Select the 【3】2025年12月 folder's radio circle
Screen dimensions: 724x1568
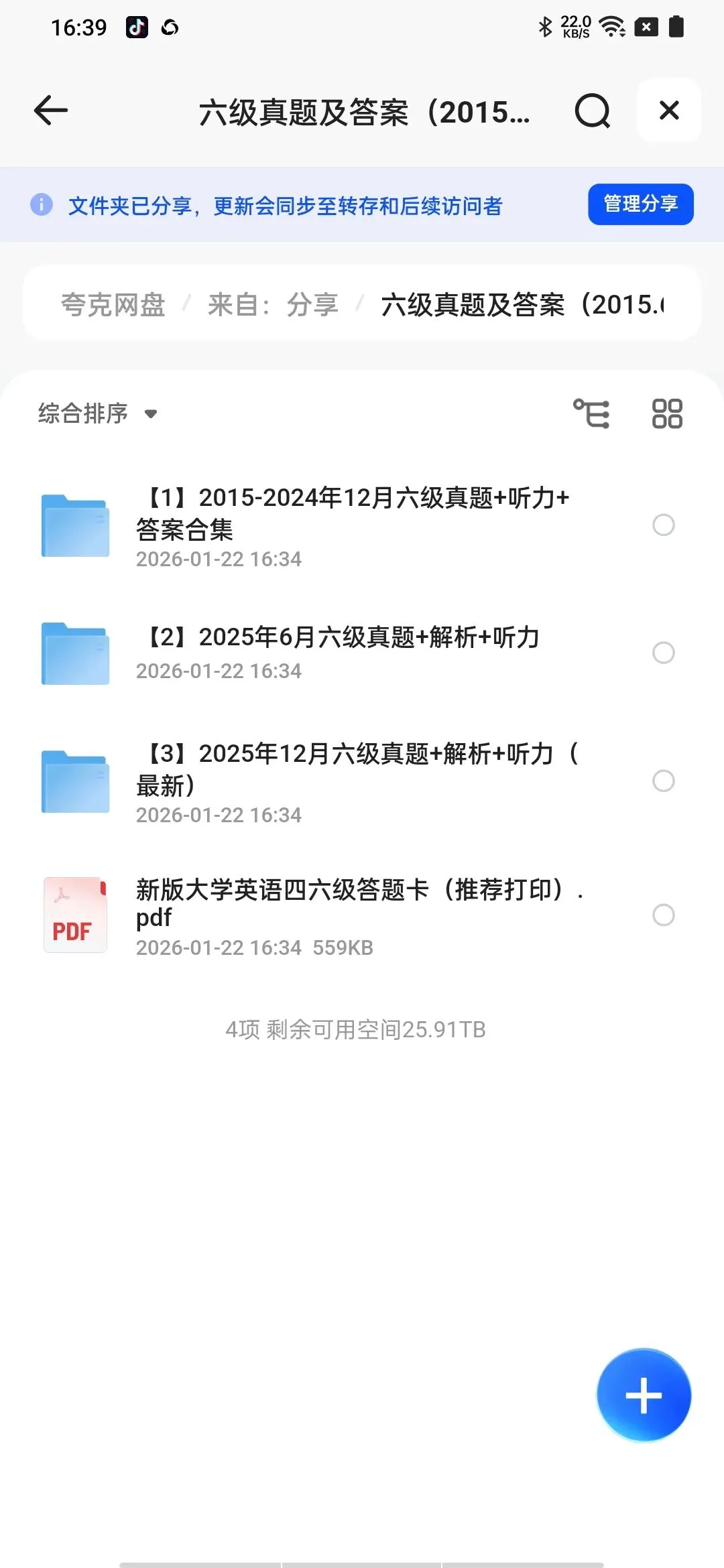click(x=663, y=781)
